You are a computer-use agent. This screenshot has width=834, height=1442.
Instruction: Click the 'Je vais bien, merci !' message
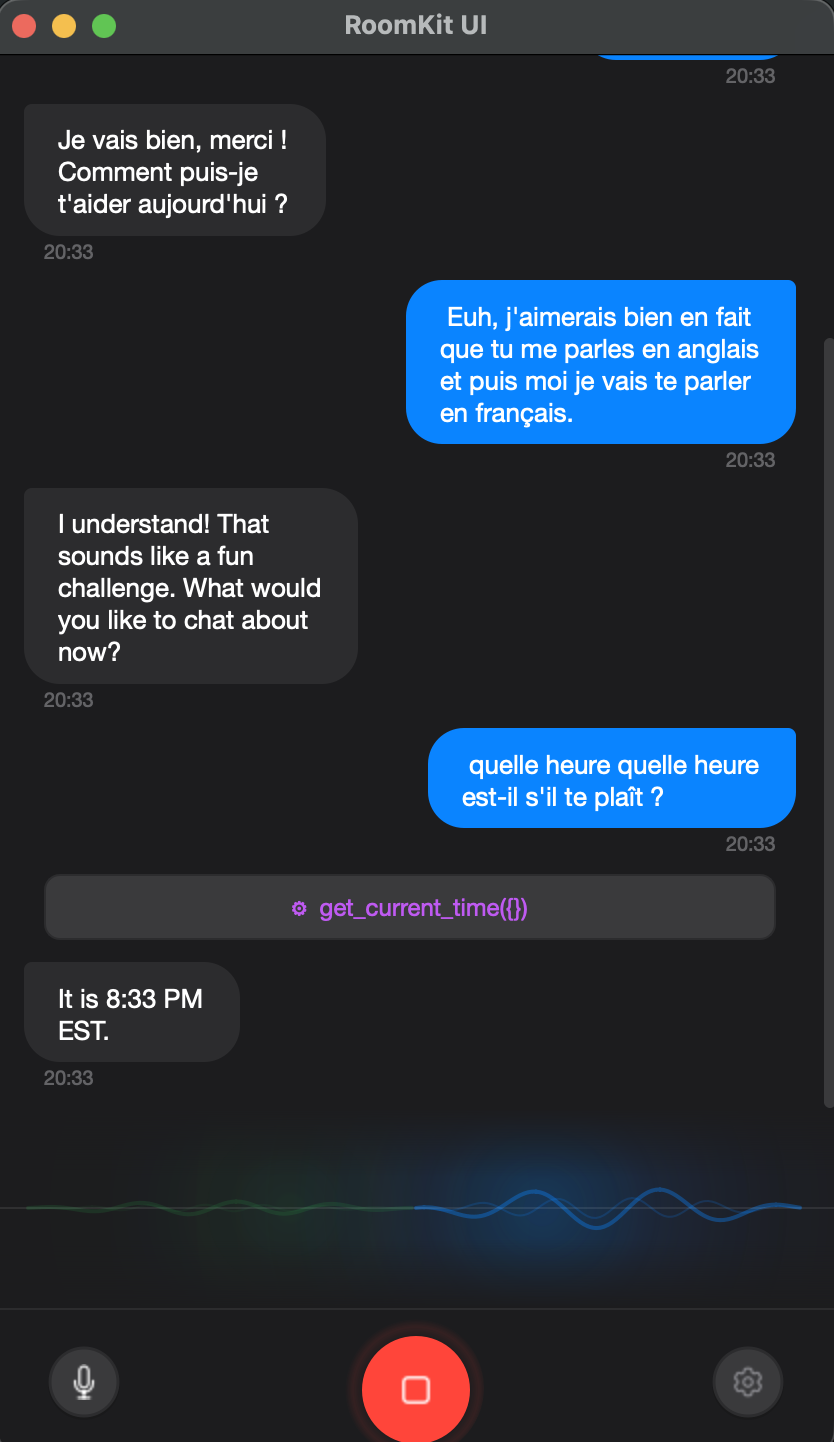(x=174, y=170)
